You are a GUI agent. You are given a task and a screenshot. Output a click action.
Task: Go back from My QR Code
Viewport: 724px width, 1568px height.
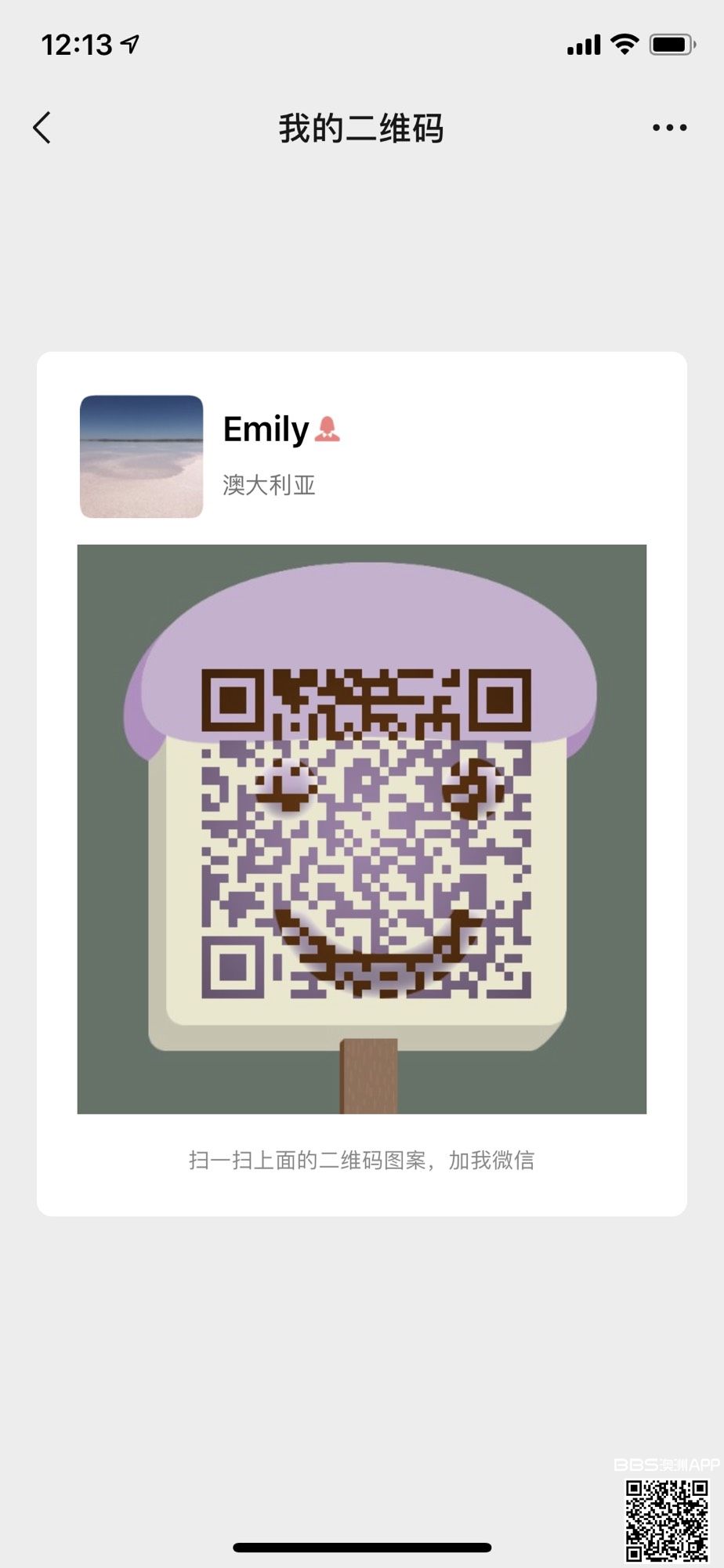(42, 128)
